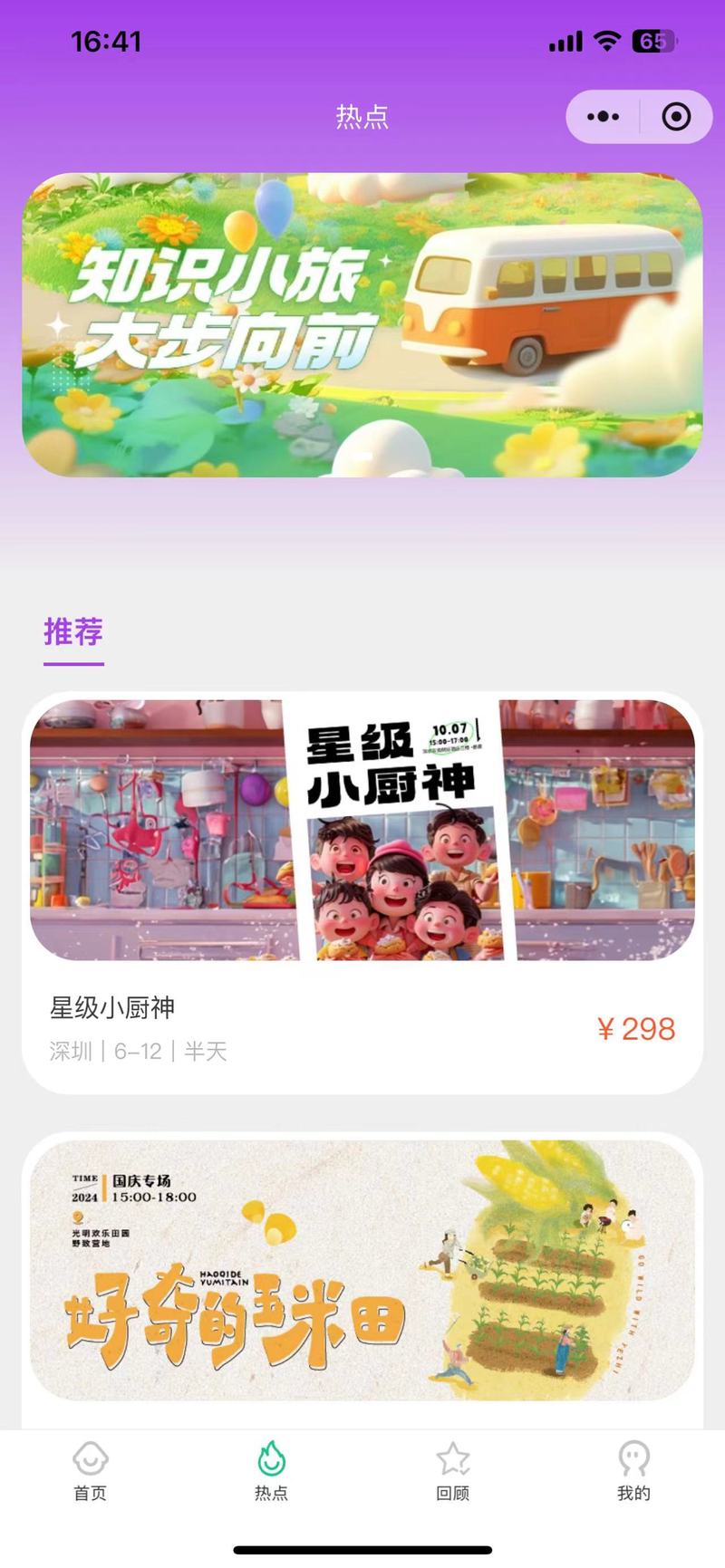
Task: Open the 回顾 tab
Action: point(453,1471)
